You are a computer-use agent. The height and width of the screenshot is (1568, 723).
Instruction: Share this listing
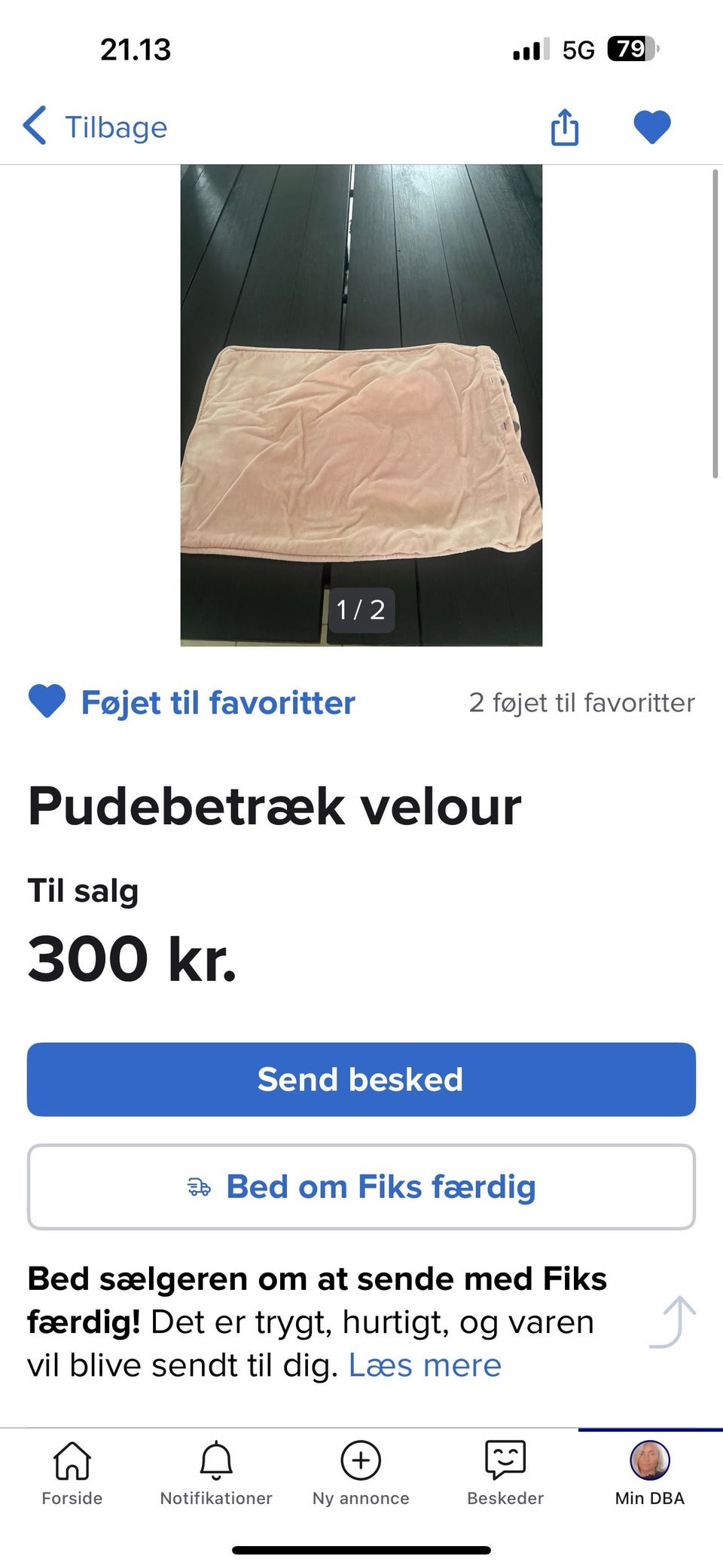point(565,127)
